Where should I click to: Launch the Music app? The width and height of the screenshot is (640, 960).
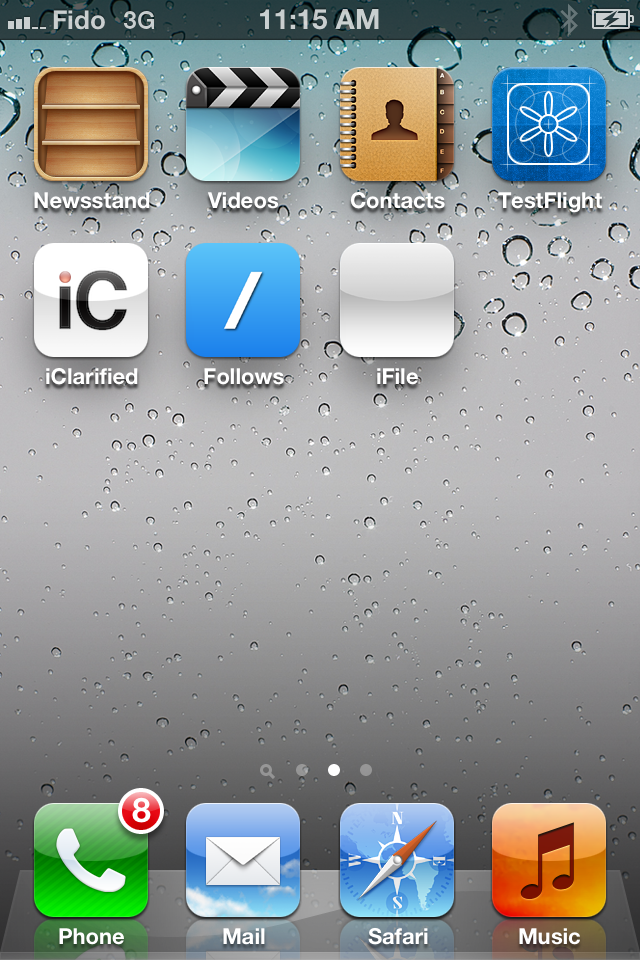coord(548,861)
